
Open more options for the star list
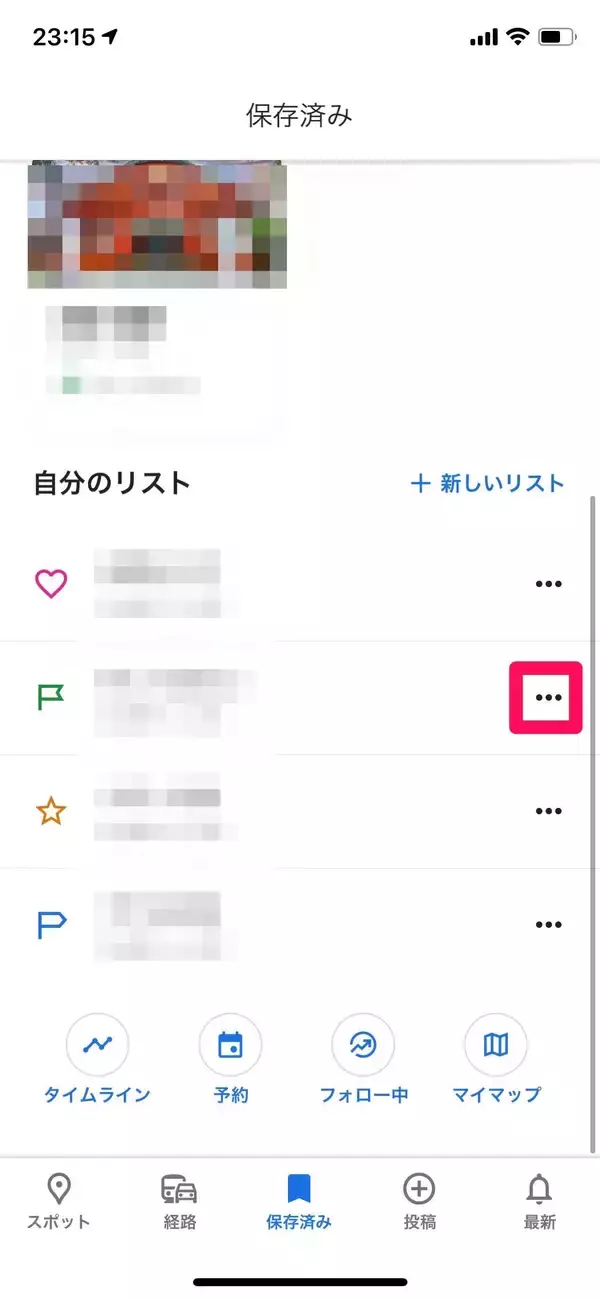tap(547, 811)
